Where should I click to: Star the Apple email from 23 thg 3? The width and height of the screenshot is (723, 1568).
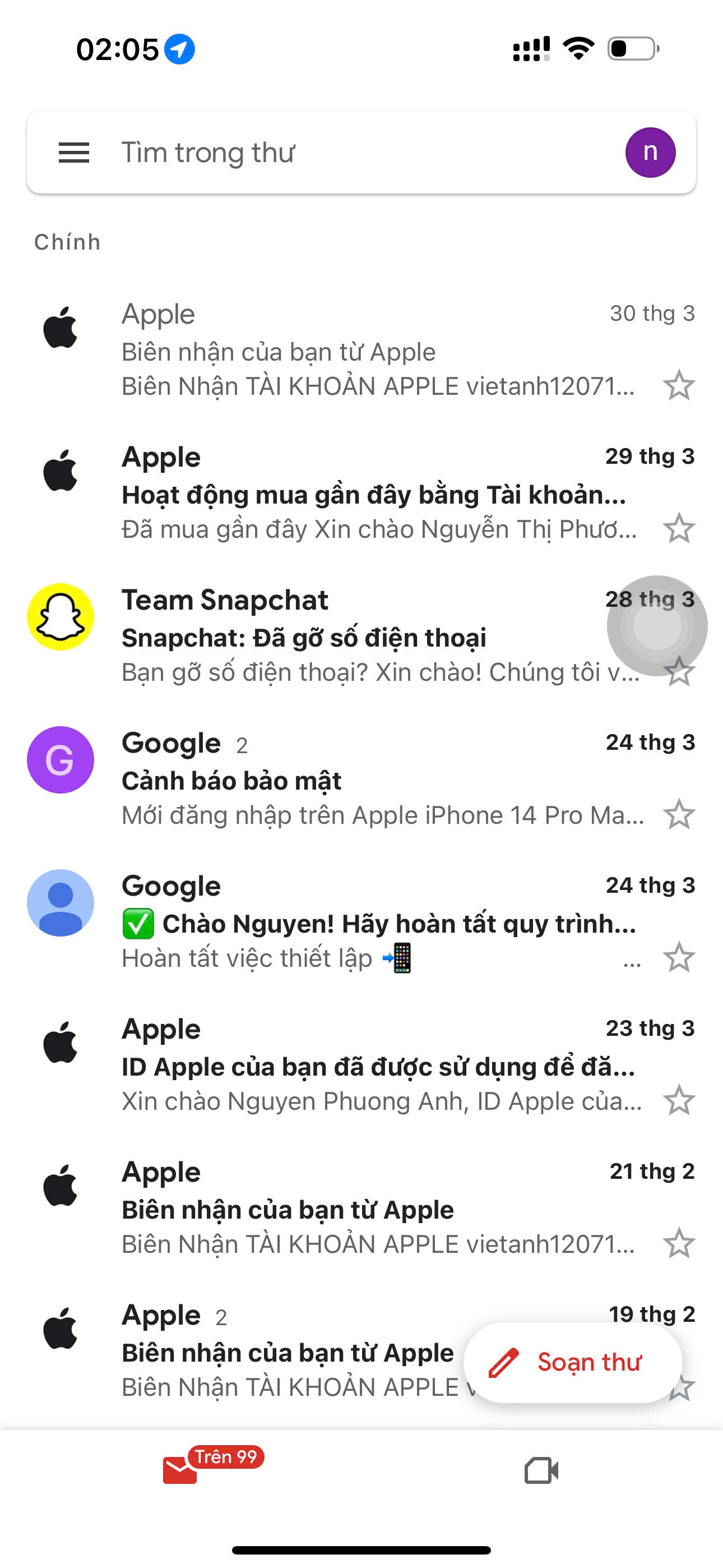click(x=679, y=1100)
